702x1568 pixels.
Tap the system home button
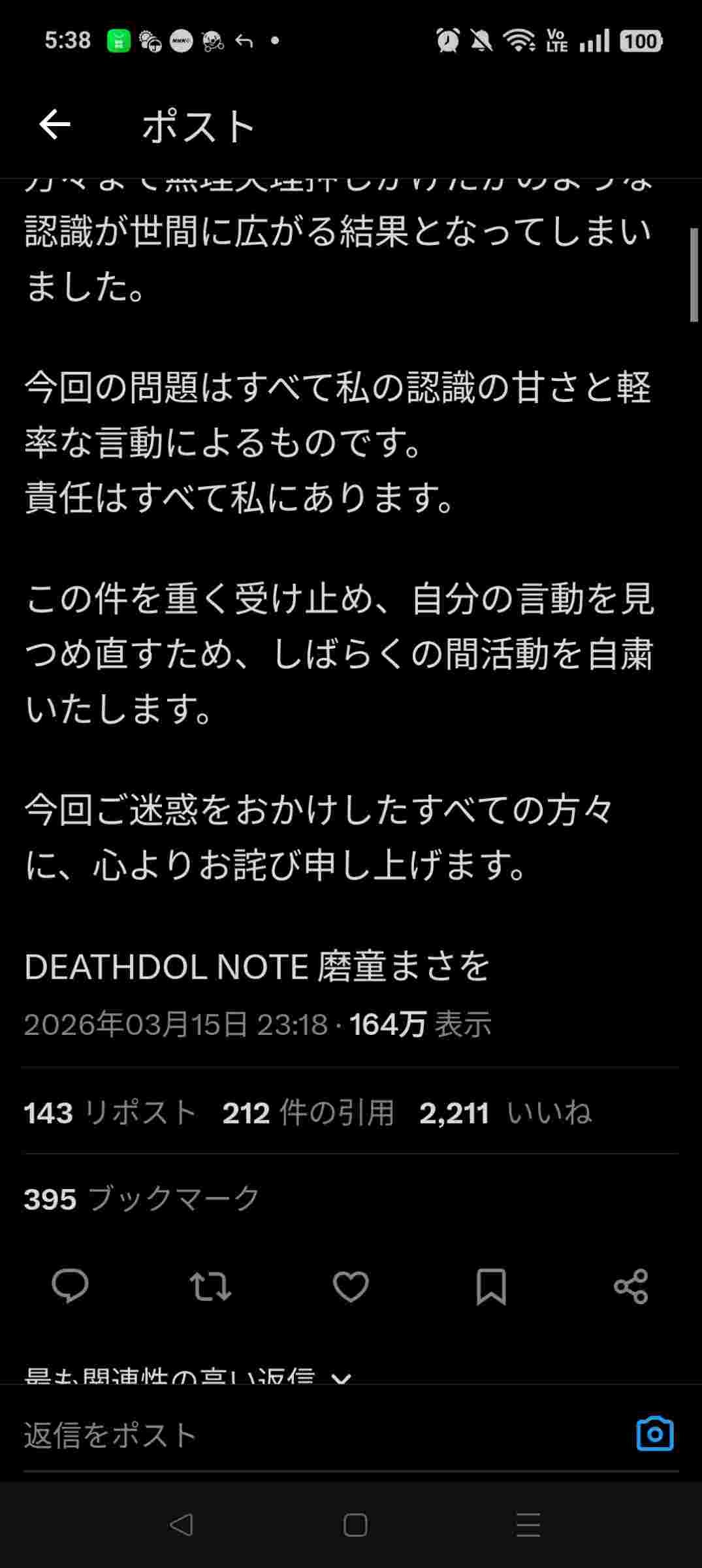pyautogui.click(x=355, y=1526)
